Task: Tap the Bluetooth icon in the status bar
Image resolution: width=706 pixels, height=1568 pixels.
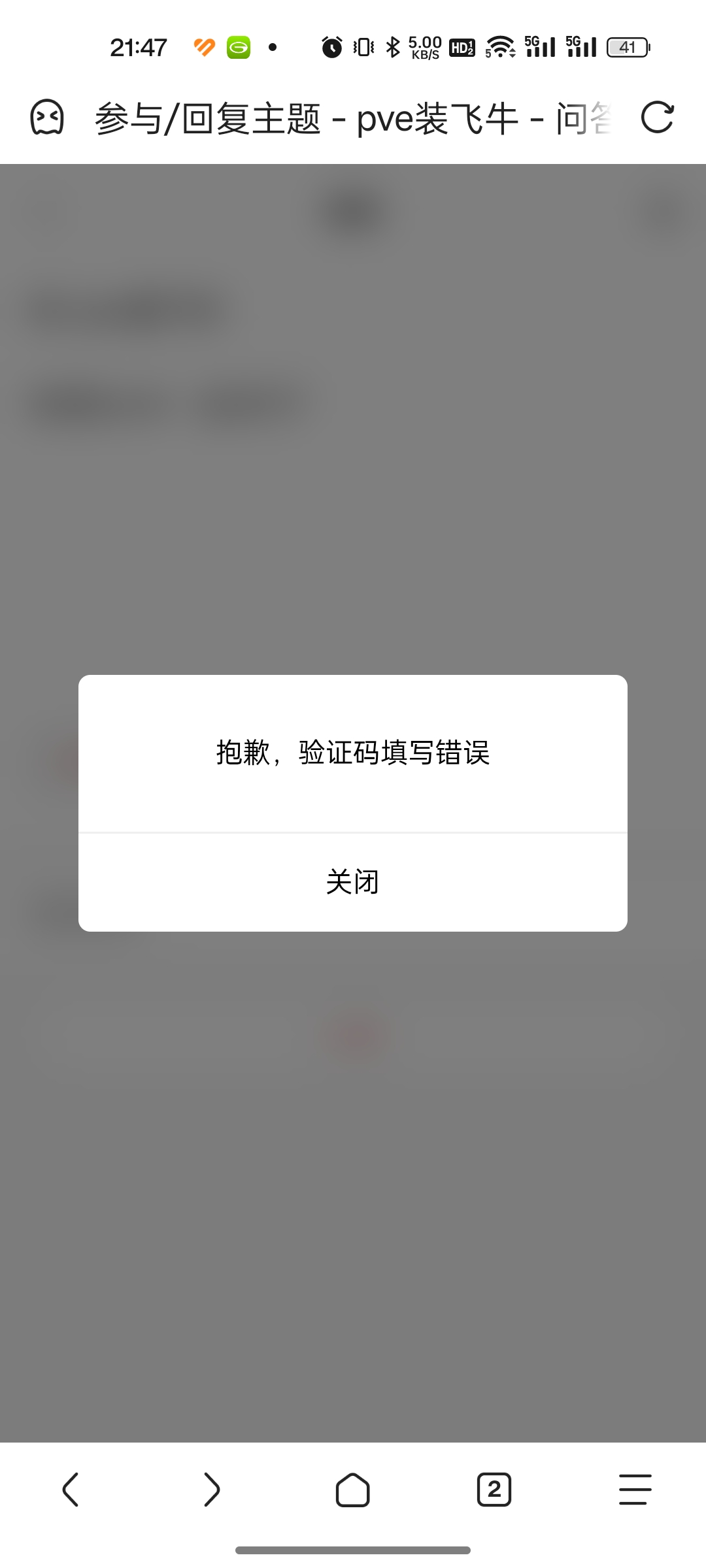Action: point(393,46)
